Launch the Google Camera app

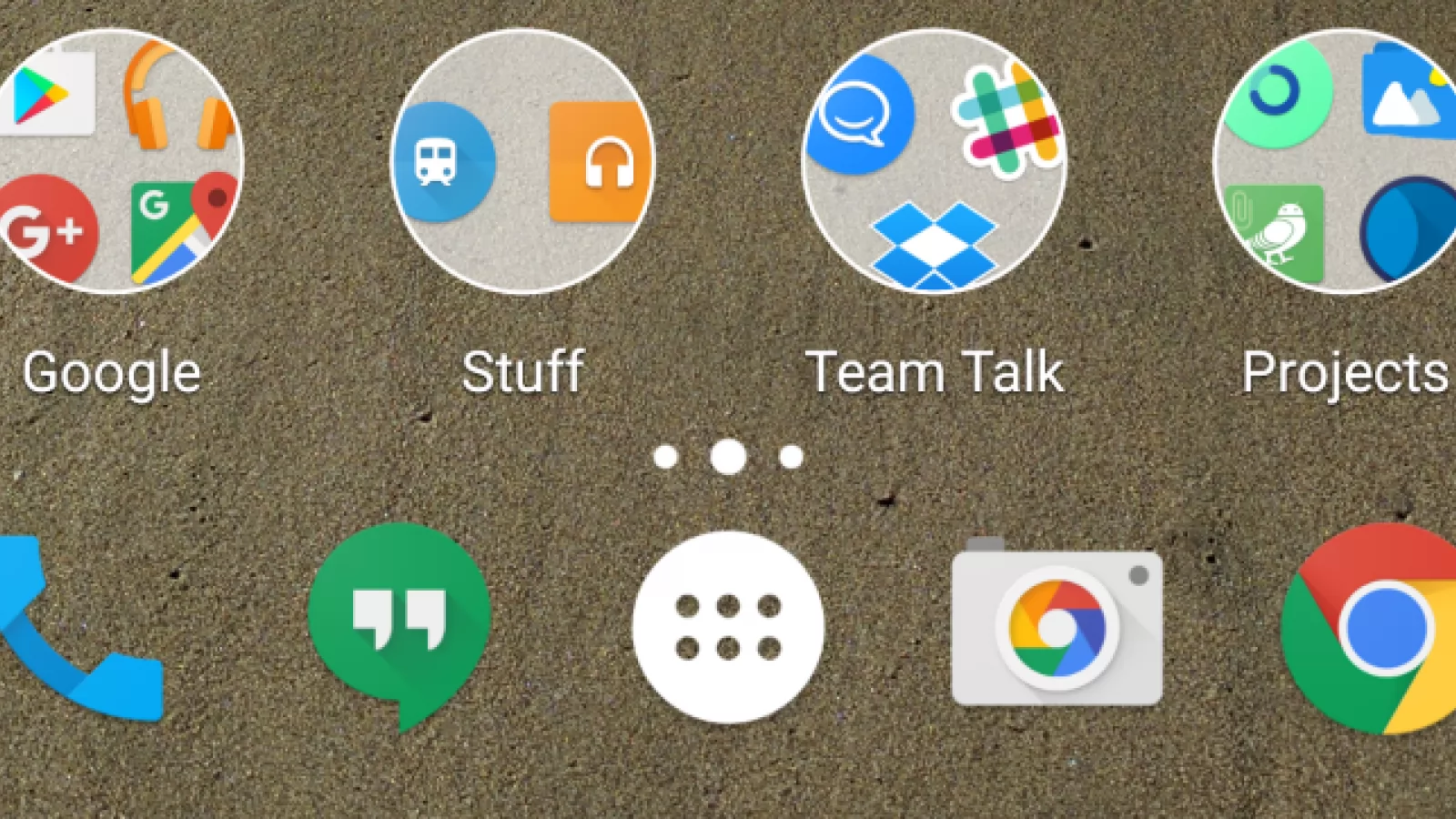click(1057, 622)
